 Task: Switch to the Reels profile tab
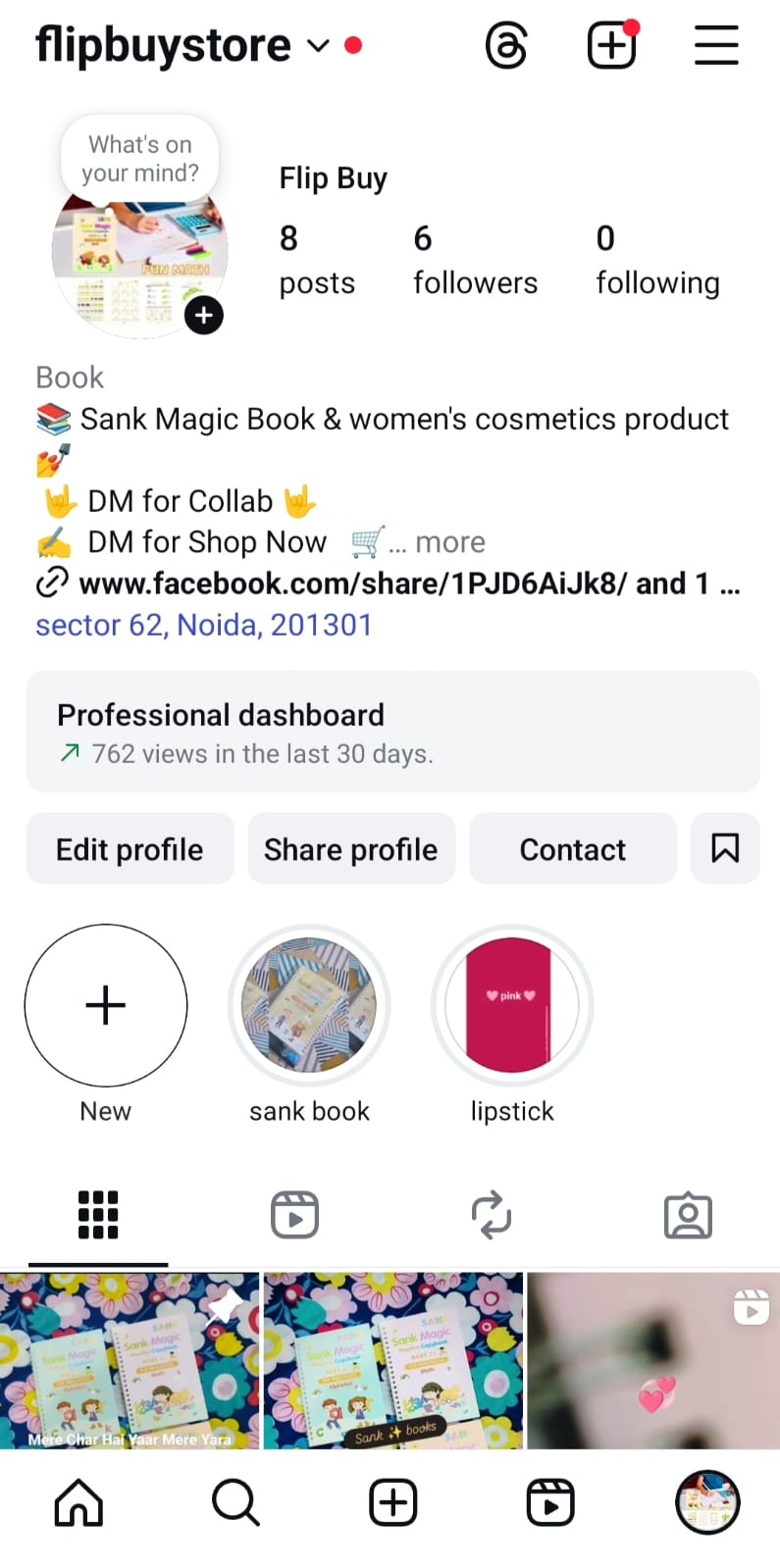tap(294, 1215)
